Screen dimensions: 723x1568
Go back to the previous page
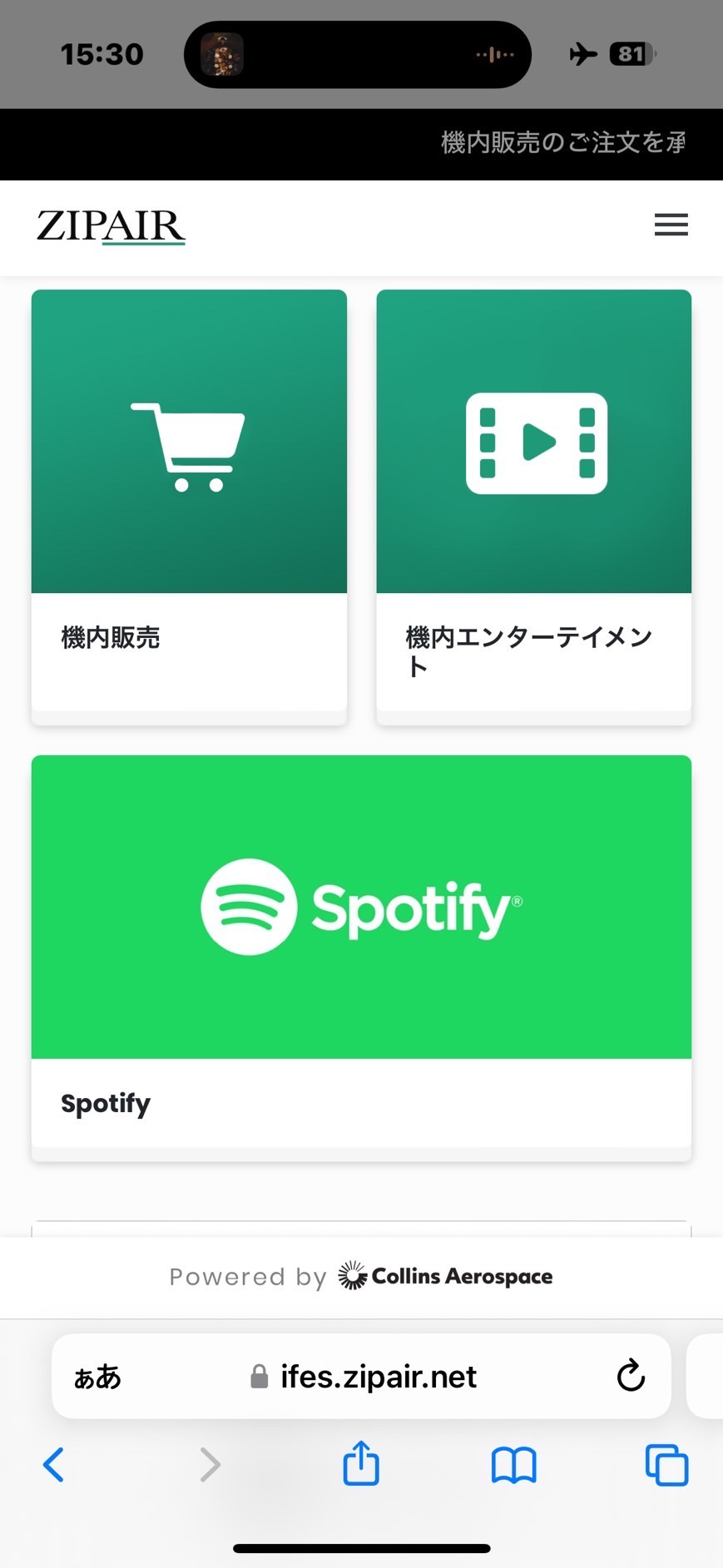[54, 1465]
